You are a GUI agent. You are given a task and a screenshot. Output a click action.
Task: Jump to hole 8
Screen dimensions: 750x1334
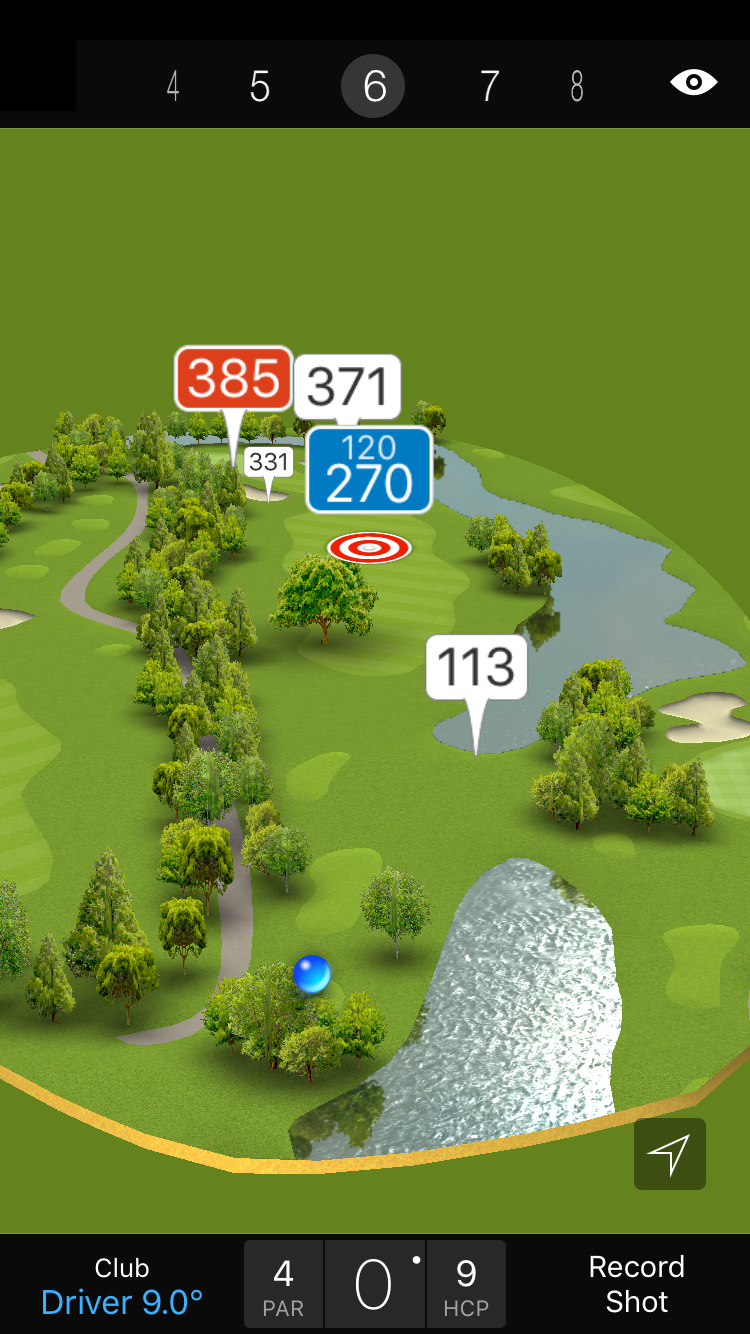tap(577, 86)
